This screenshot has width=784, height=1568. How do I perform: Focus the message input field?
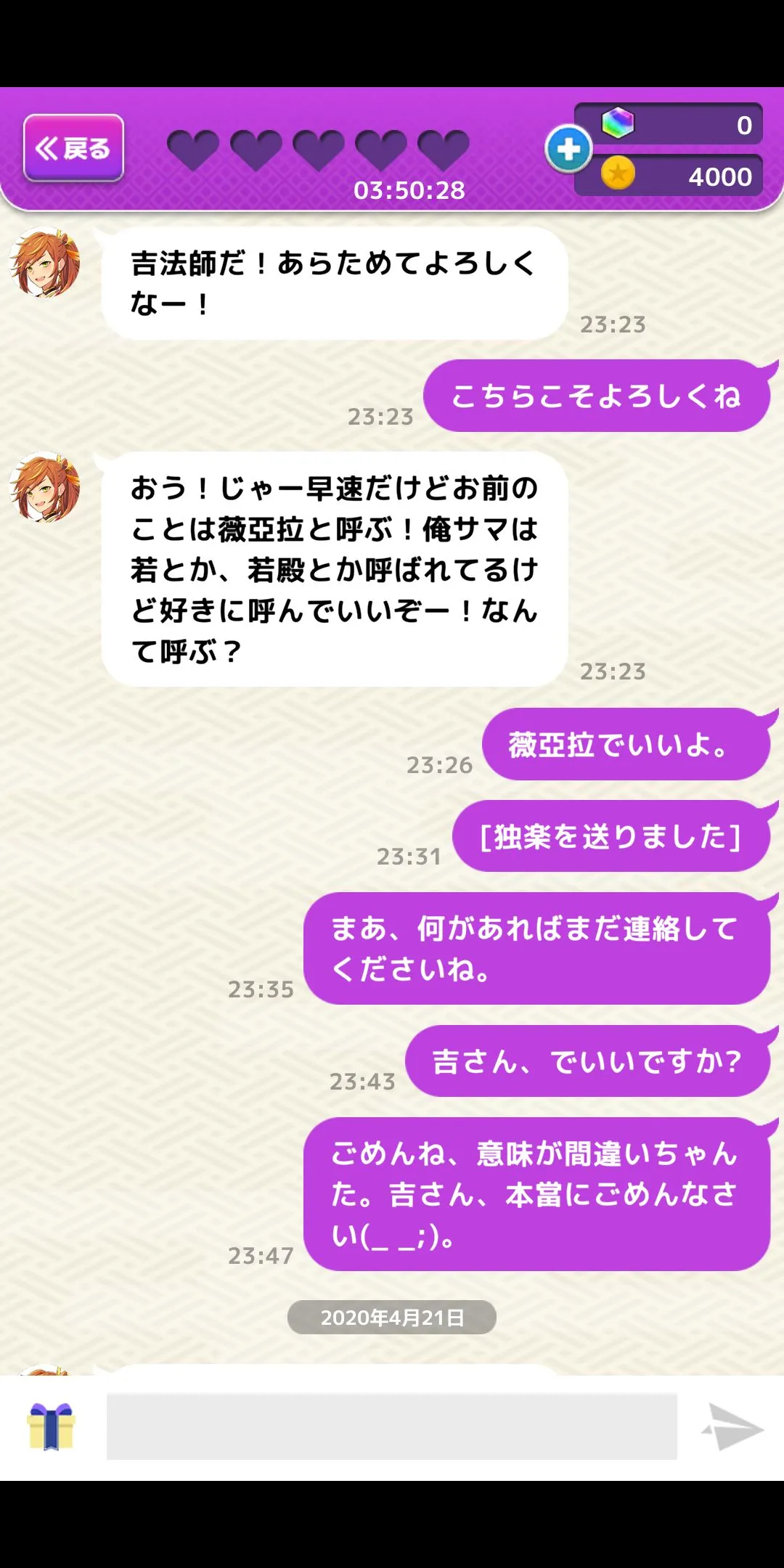pos(391,1426)
